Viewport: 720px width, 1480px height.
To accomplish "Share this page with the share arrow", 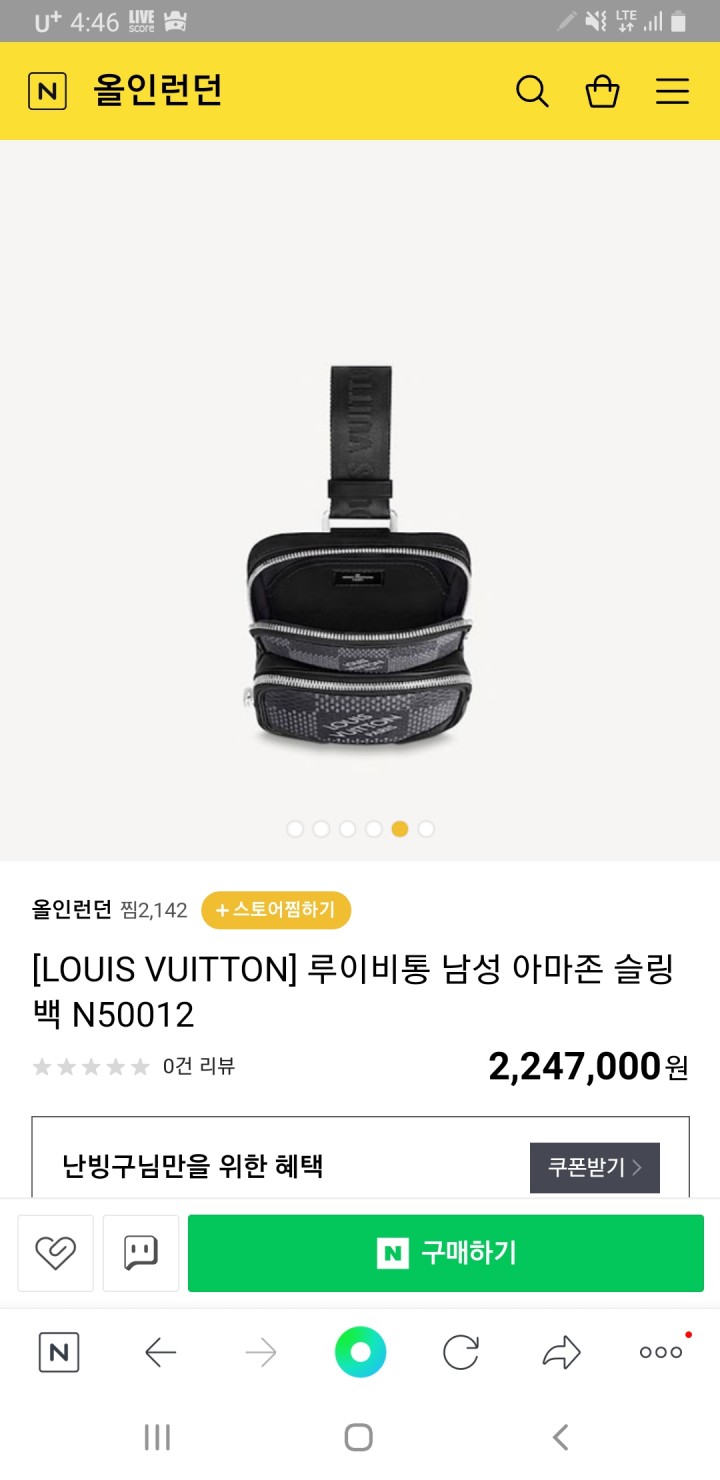I will [x=561, y=1353].
